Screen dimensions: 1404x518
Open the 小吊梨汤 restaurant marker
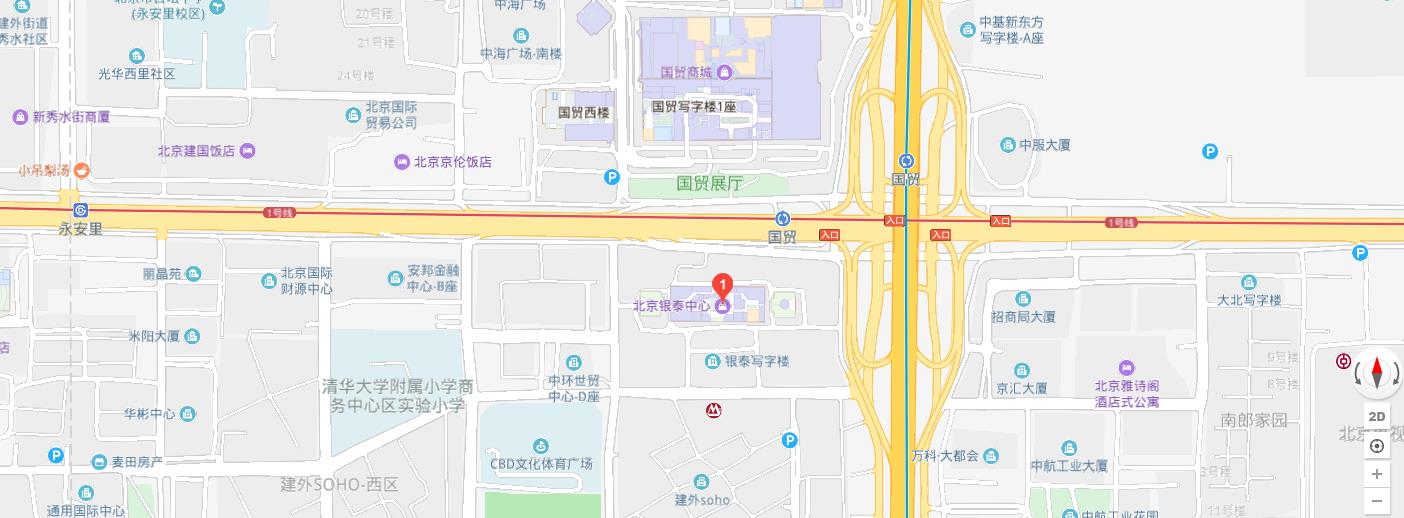pos(82,170)
